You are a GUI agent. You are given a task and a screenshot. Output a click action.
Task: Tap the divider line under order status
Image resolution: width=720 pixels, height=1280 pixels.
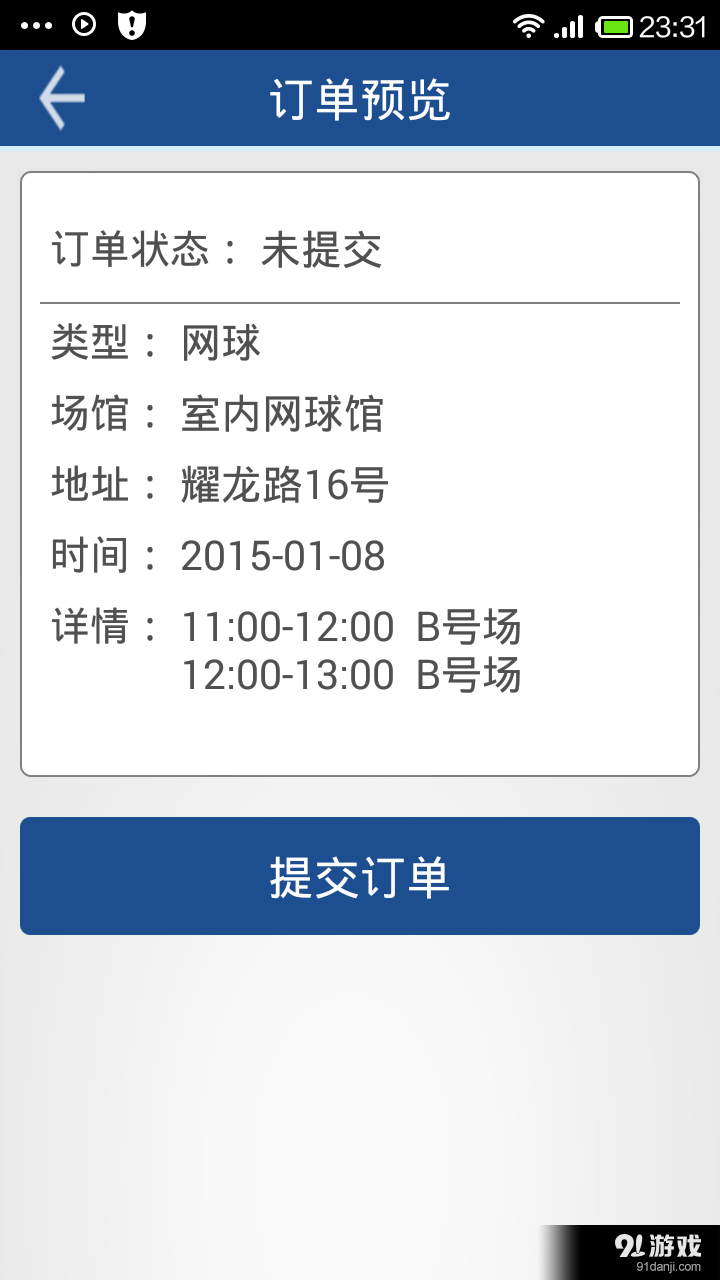coord(360,298)
